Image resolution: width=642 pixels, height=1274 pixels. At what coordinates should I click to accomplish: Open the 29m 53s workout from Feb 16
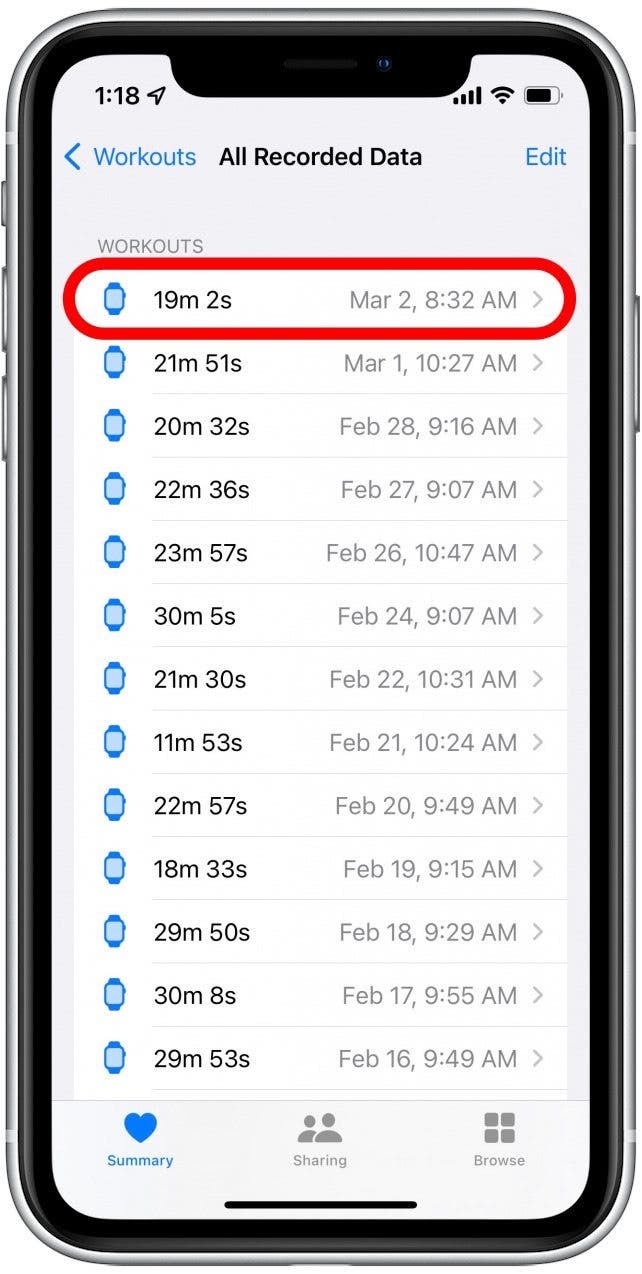pos(320,1058)
